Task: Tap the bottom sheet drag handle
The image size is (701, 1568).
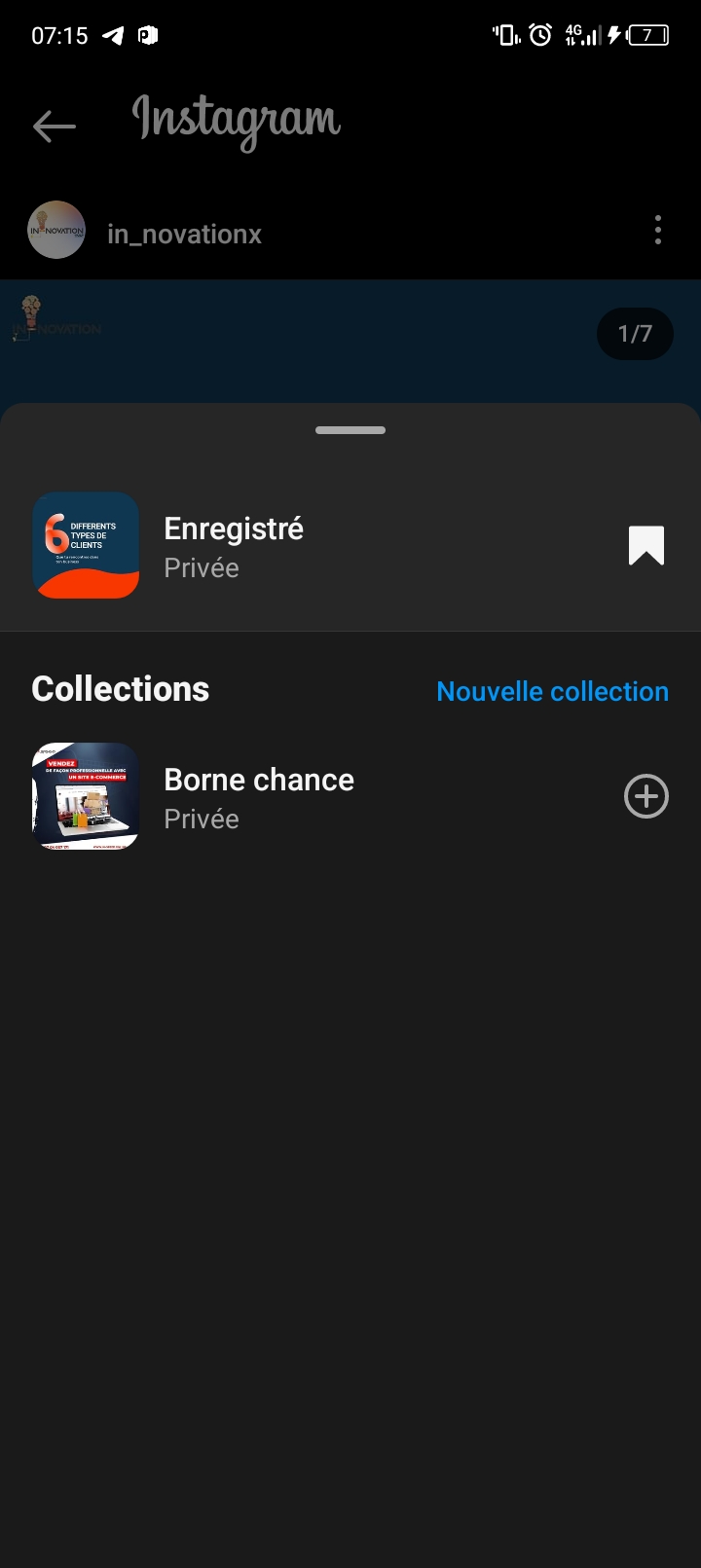Action: click(350, 430)
